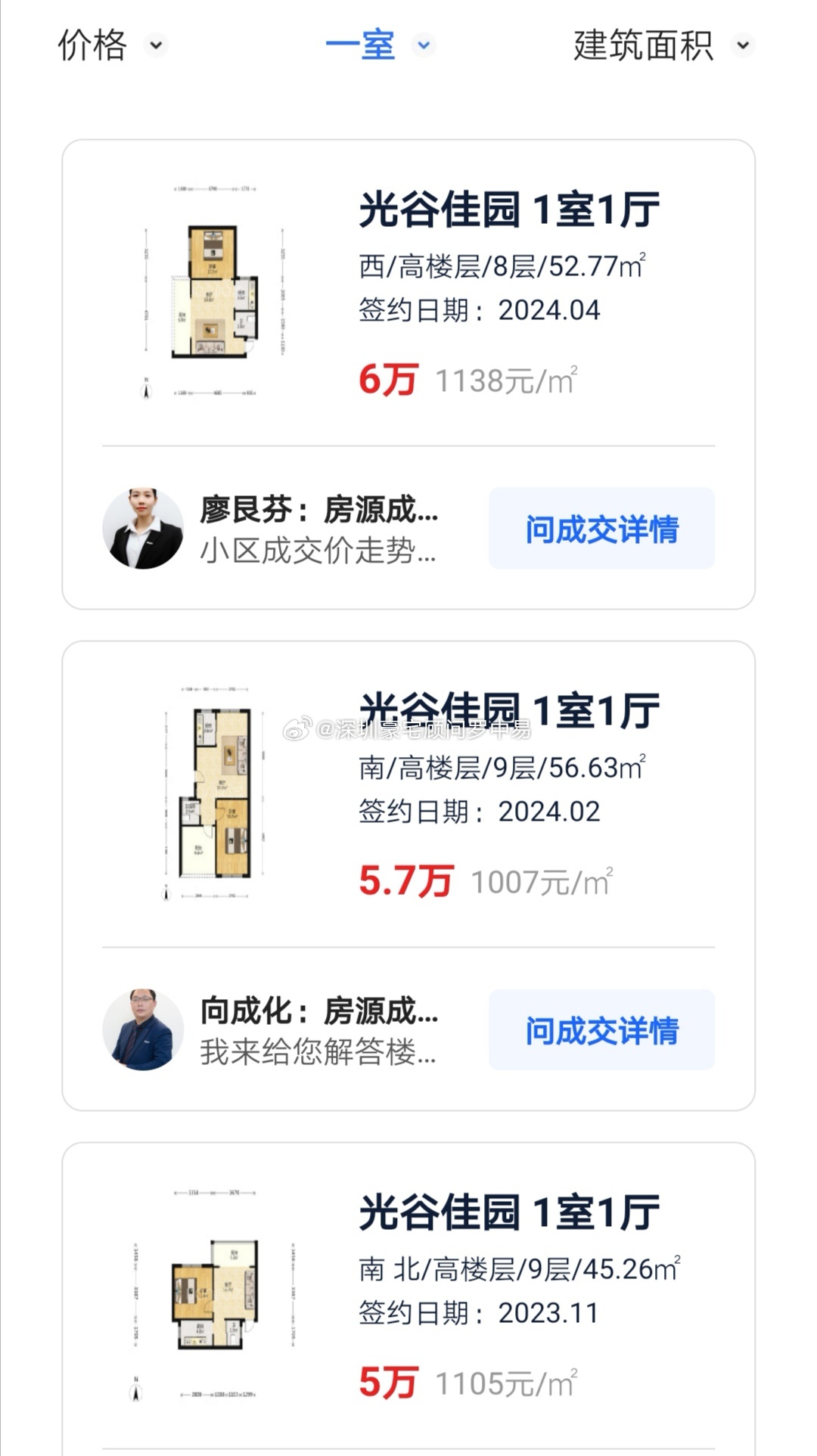Expand the 一室 room filter
Image resolution: width=817 pixels, height=1456 pixels.
click(380, 45)
